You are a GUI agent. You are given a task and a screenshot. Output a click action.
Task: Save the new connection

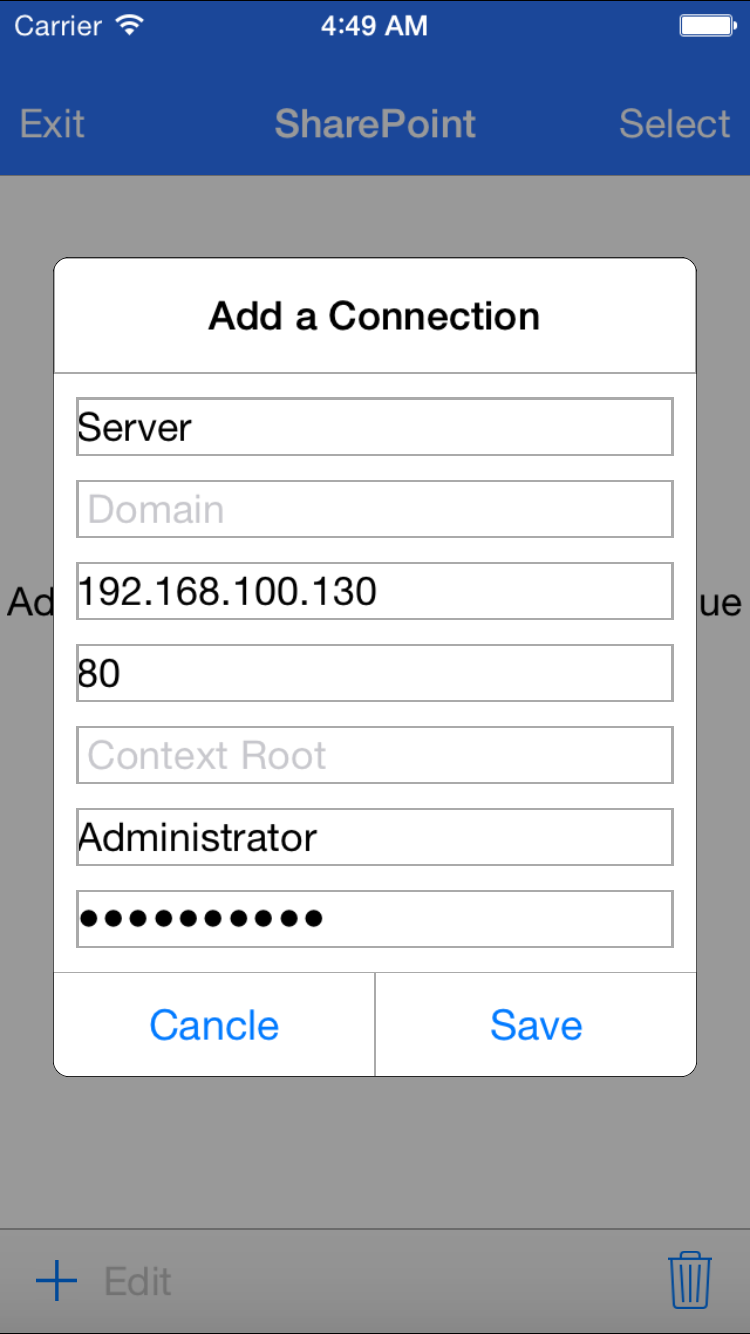click(536, 1025)
